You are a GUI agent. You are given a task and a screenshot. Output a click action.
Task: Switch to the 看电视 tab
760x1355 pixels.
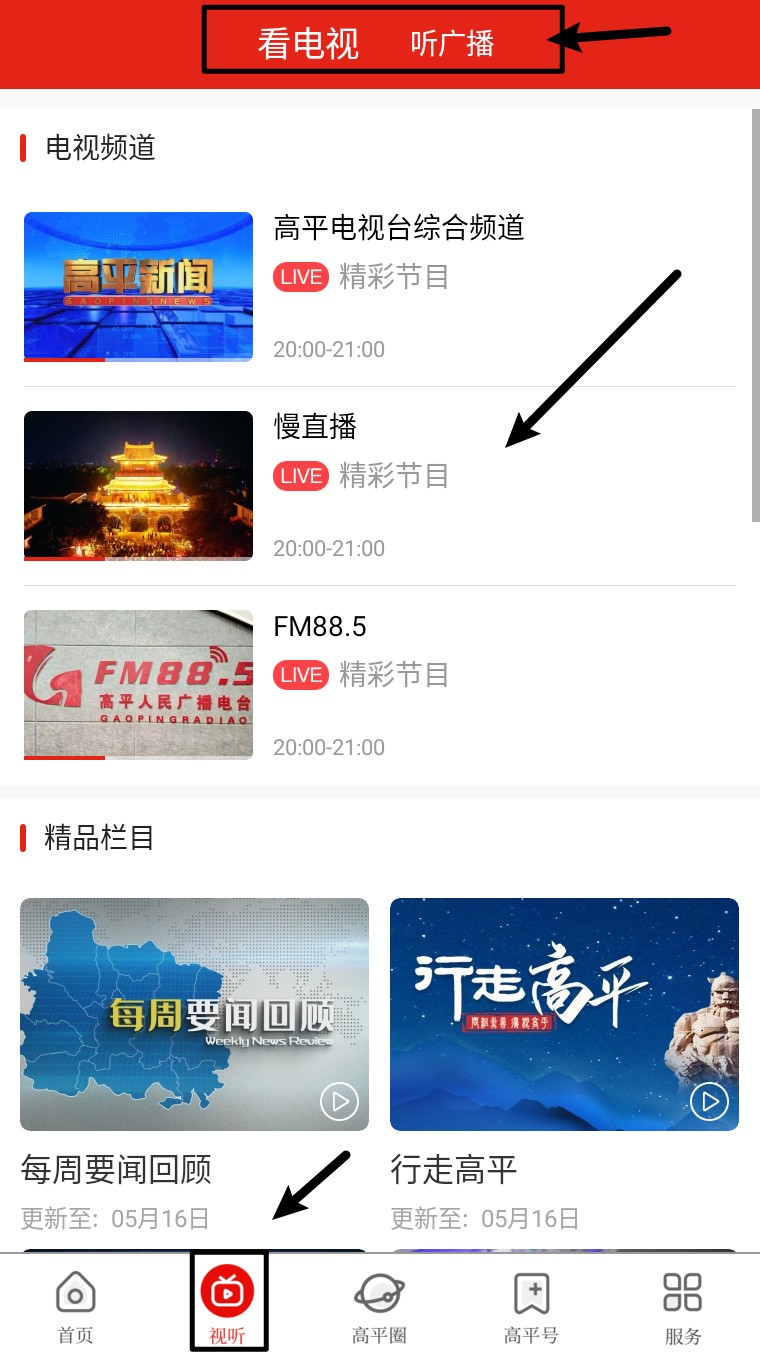[x=308, y=43]
